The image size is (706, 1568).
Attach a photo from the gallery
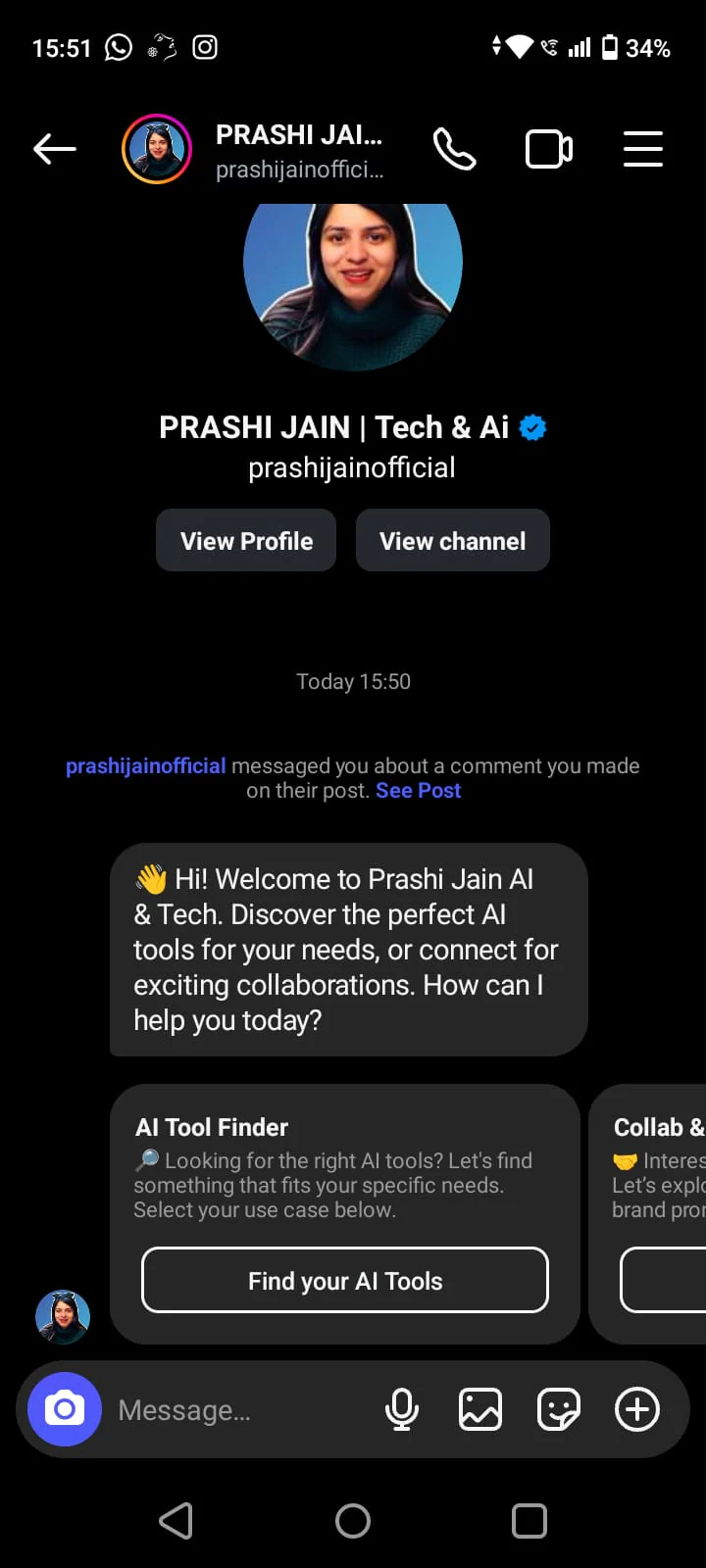point(480,1410)
